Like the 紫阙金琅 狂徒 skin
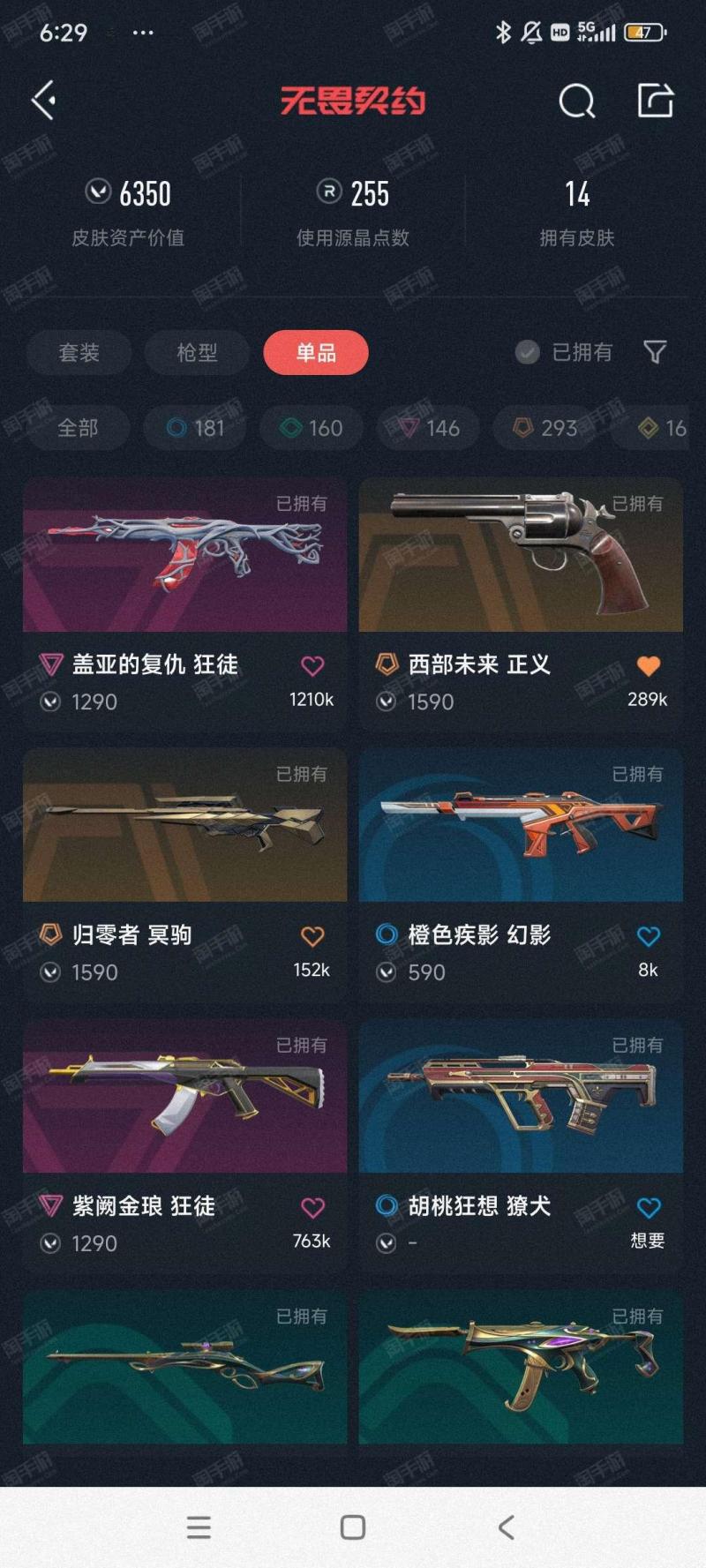The image size is (706, 1568). click(313, 1208)
